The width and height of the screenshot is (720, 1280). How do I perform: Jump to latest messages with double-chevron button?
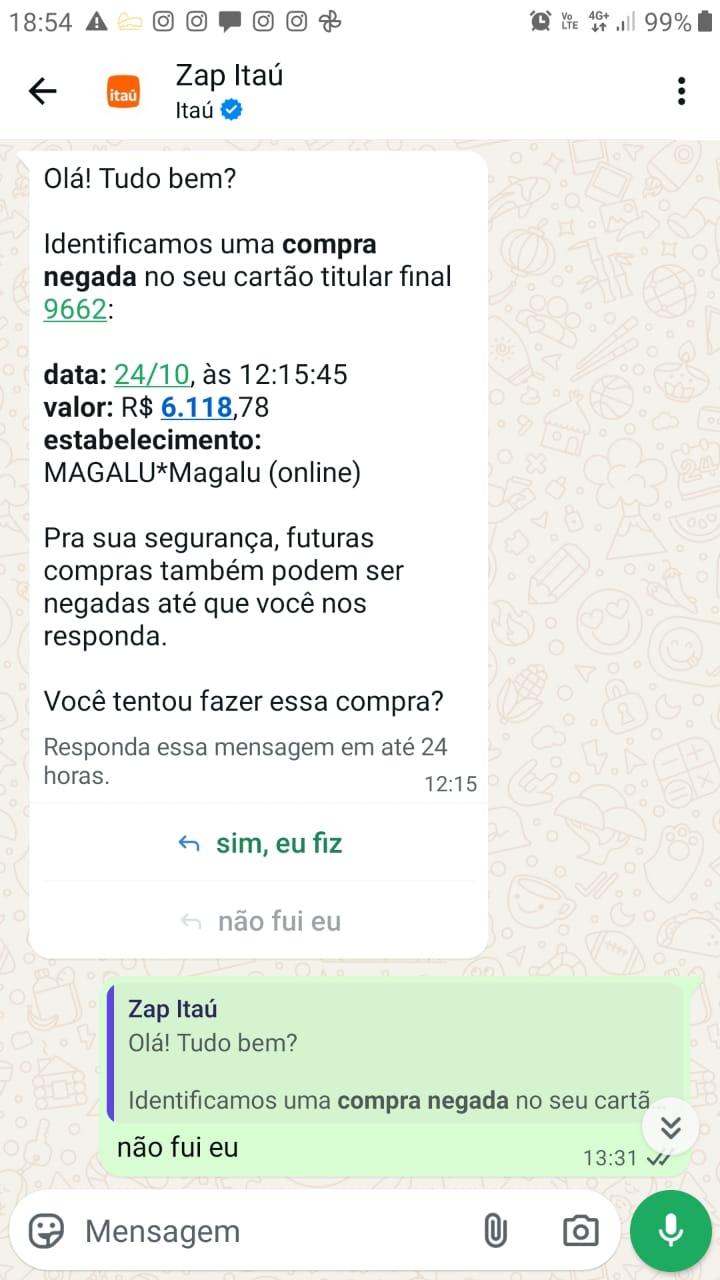tap(670, 1127)
